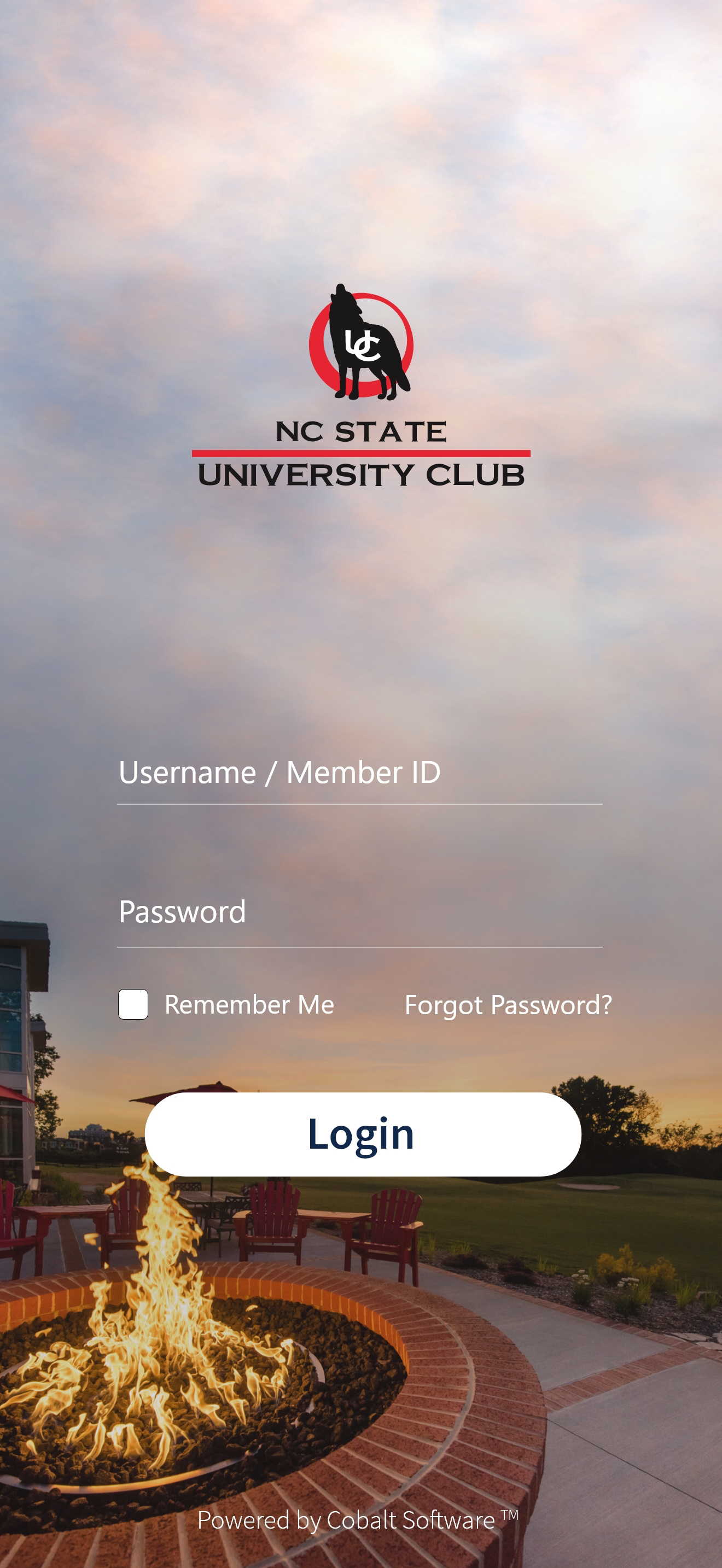Tap the Username / Member ID field
722x1568 pixels.
[360, 773]
